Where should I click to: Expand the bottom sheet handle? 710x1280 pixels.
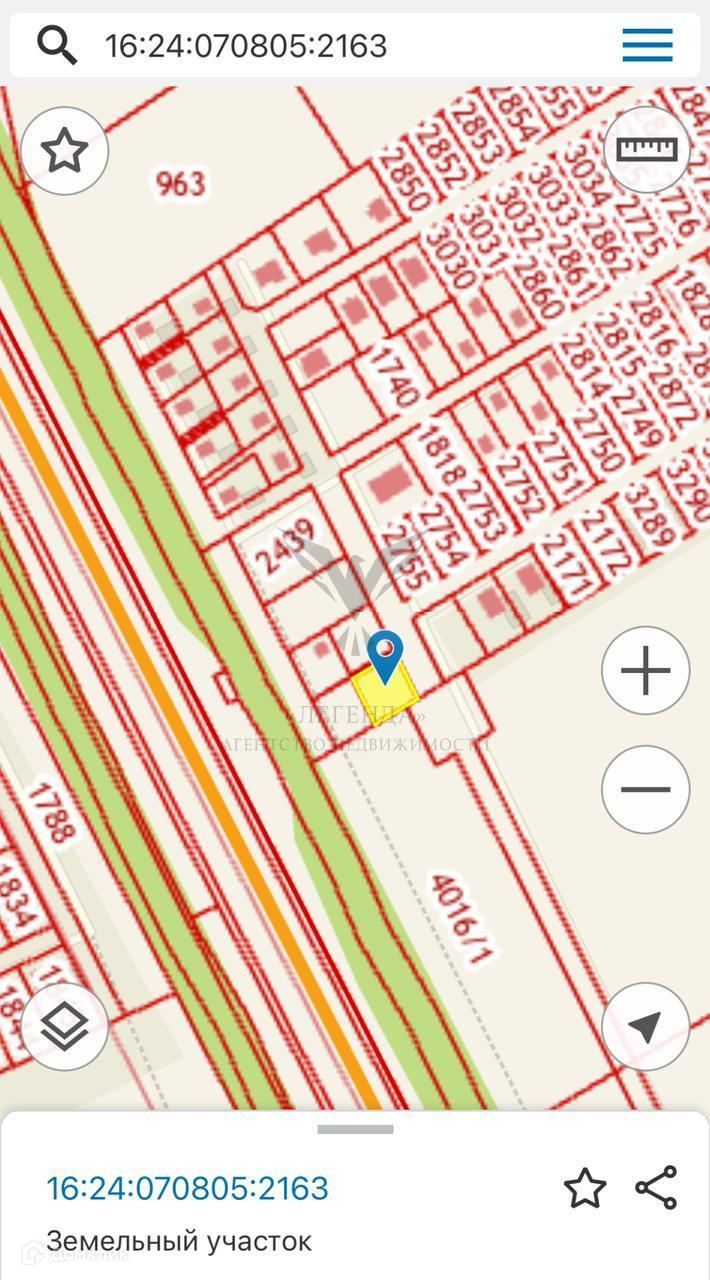pyautogui.click(x=355, y=1130)
